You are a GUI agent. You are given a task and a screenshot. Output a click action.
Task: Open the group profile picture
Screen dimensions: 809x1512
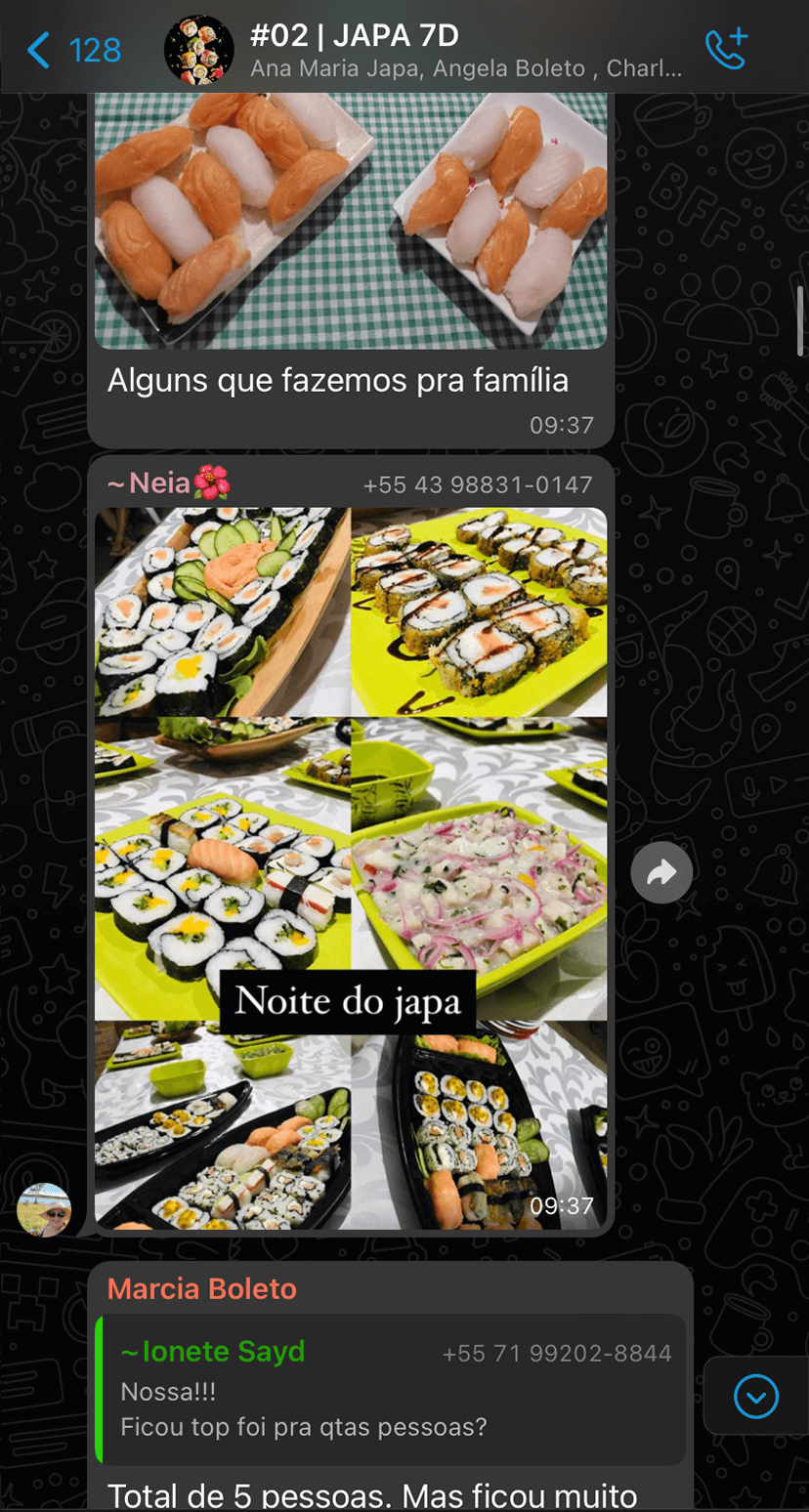coord(198,50)
